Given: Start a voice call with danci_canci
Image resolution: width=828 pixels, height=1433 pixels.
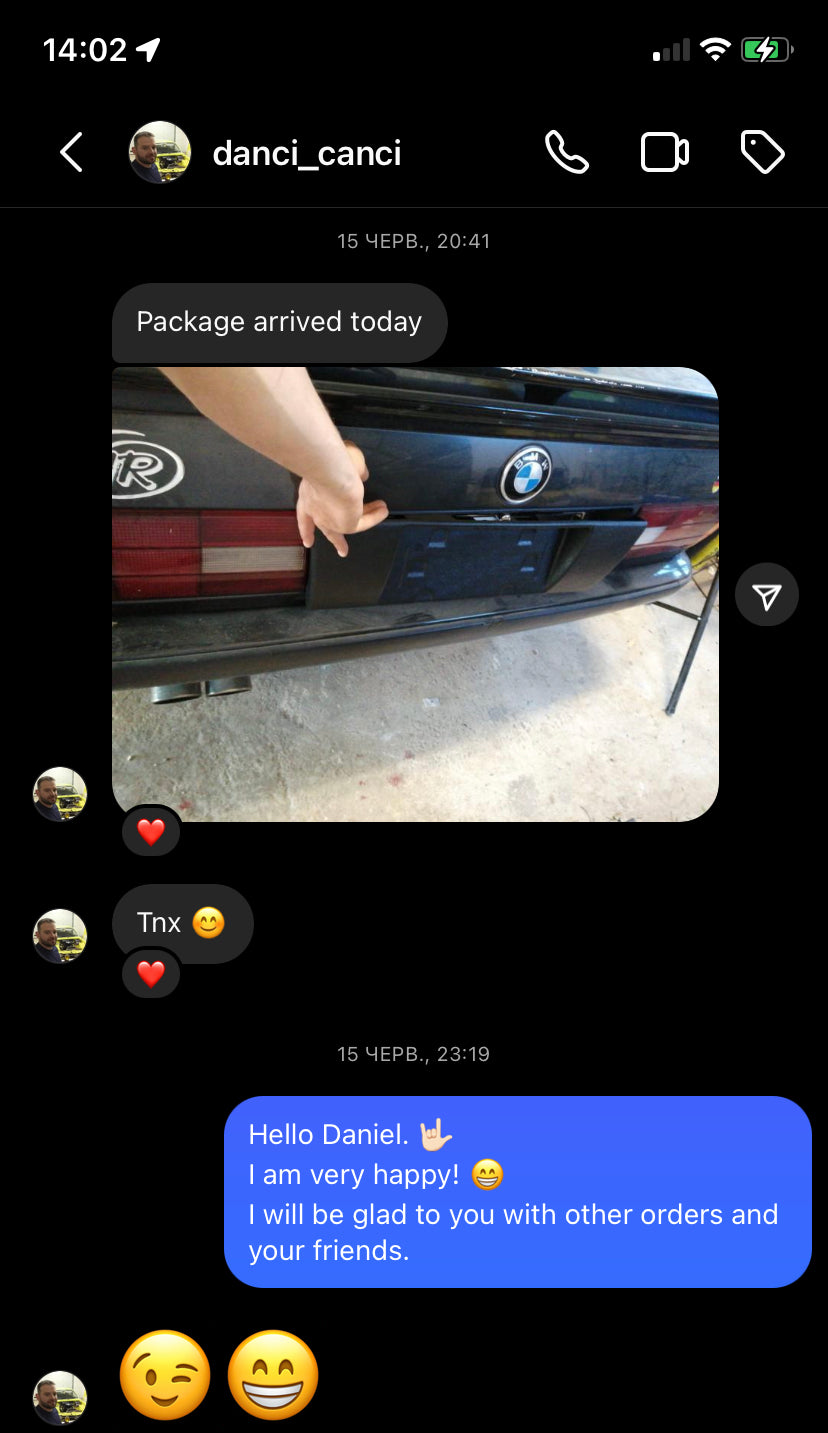Looking at the screenshot, I should coord(566,153).
